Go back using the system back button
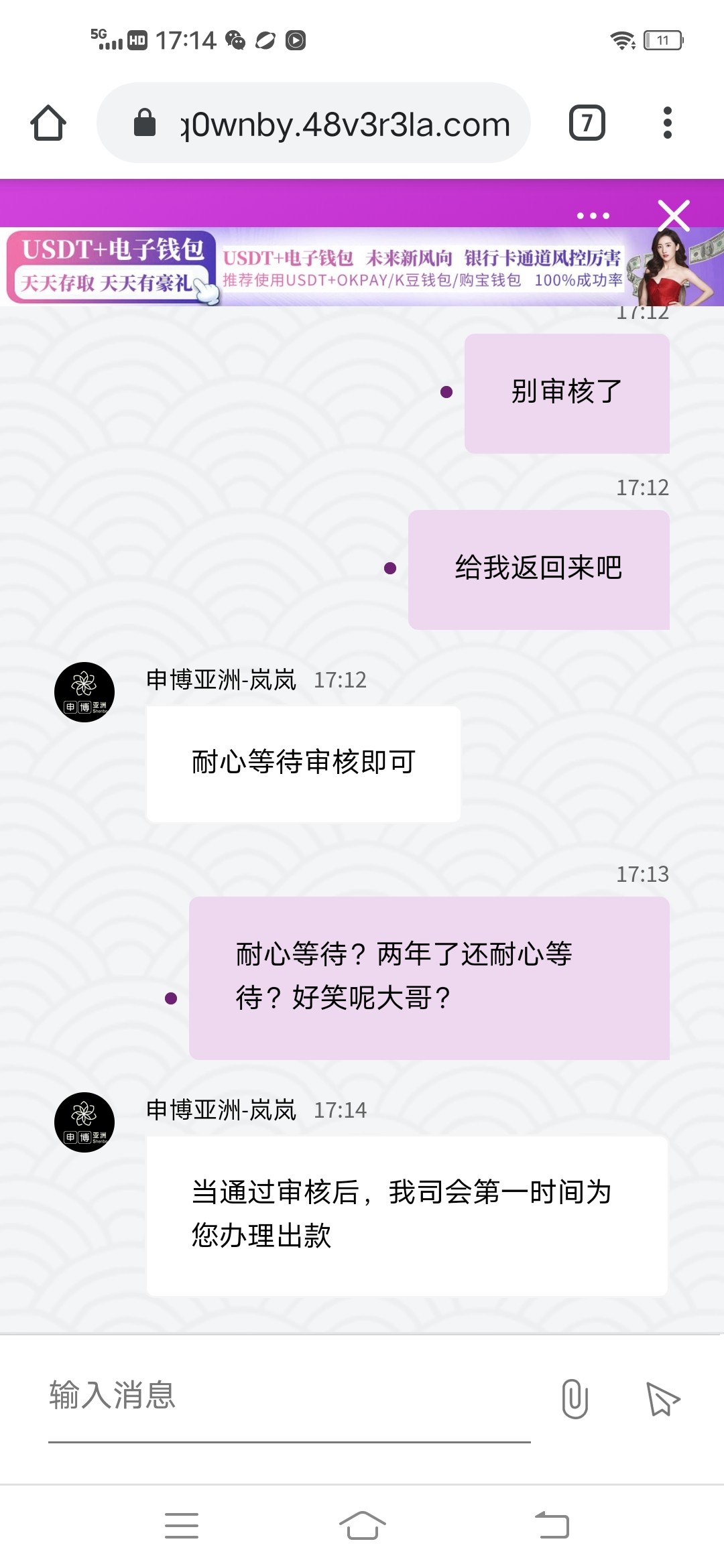The image size is (724, 1568). (x=552, y=1526)
